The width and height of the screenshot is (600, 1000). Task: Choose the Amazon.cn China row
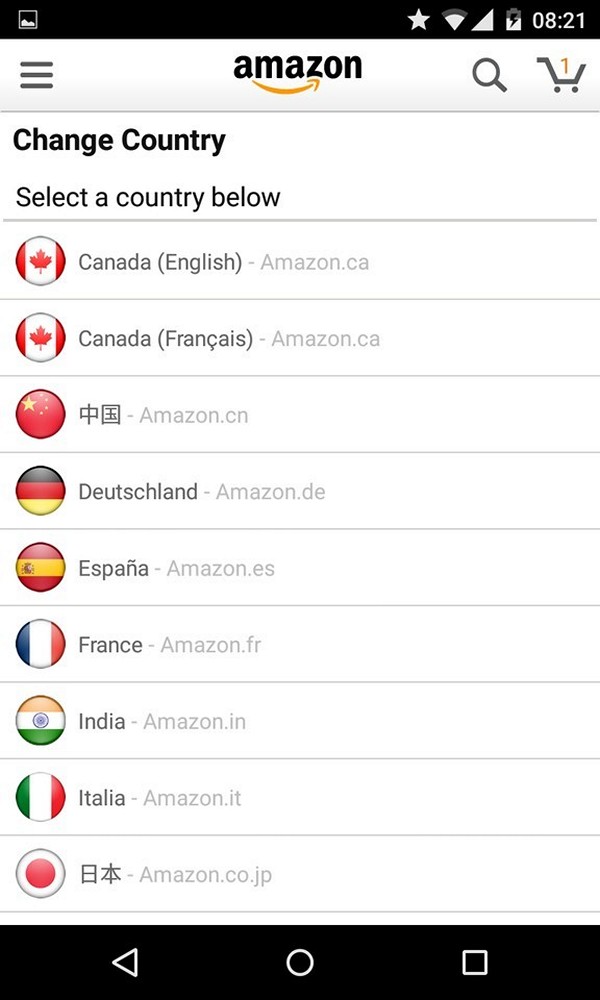300,414
